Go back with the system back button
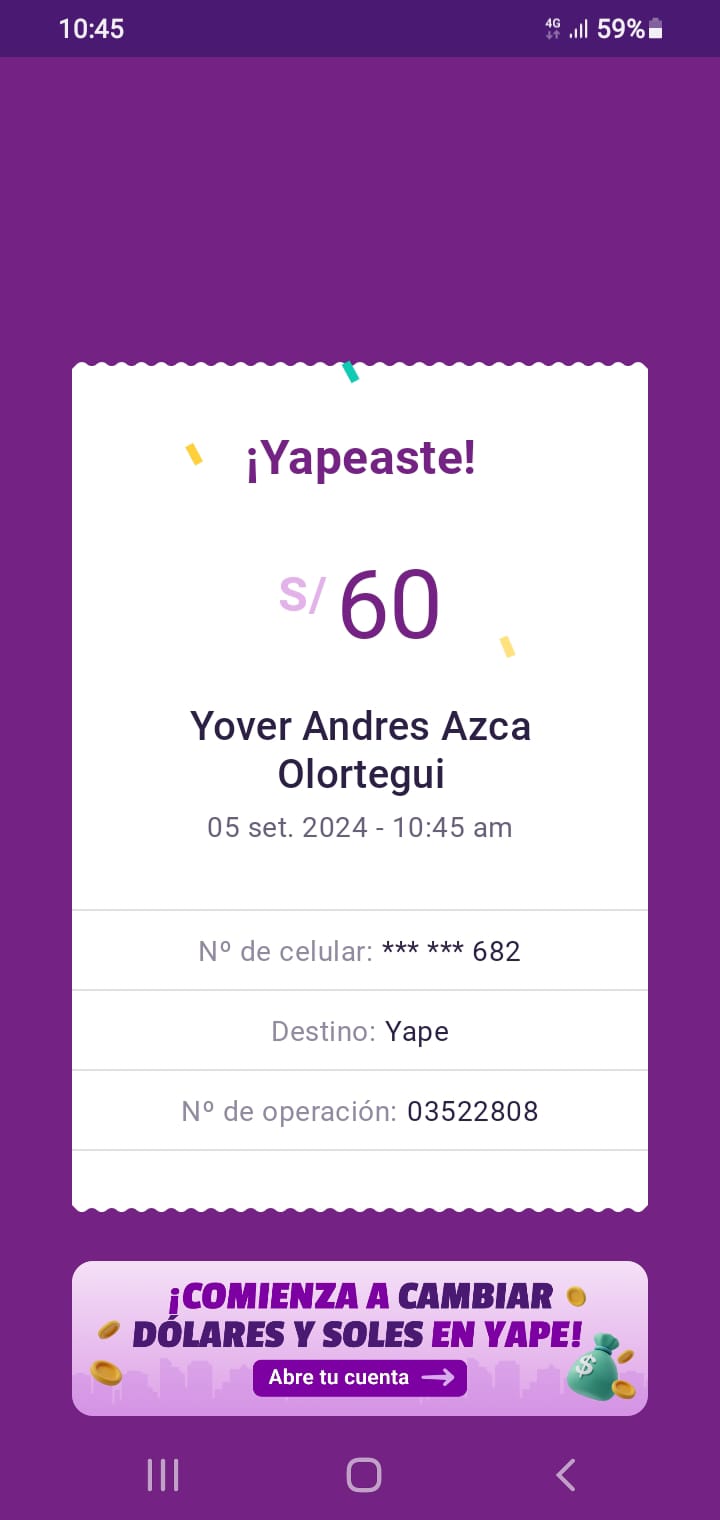The width and height of the screenshot is (720, 1520). [565, 1475]
